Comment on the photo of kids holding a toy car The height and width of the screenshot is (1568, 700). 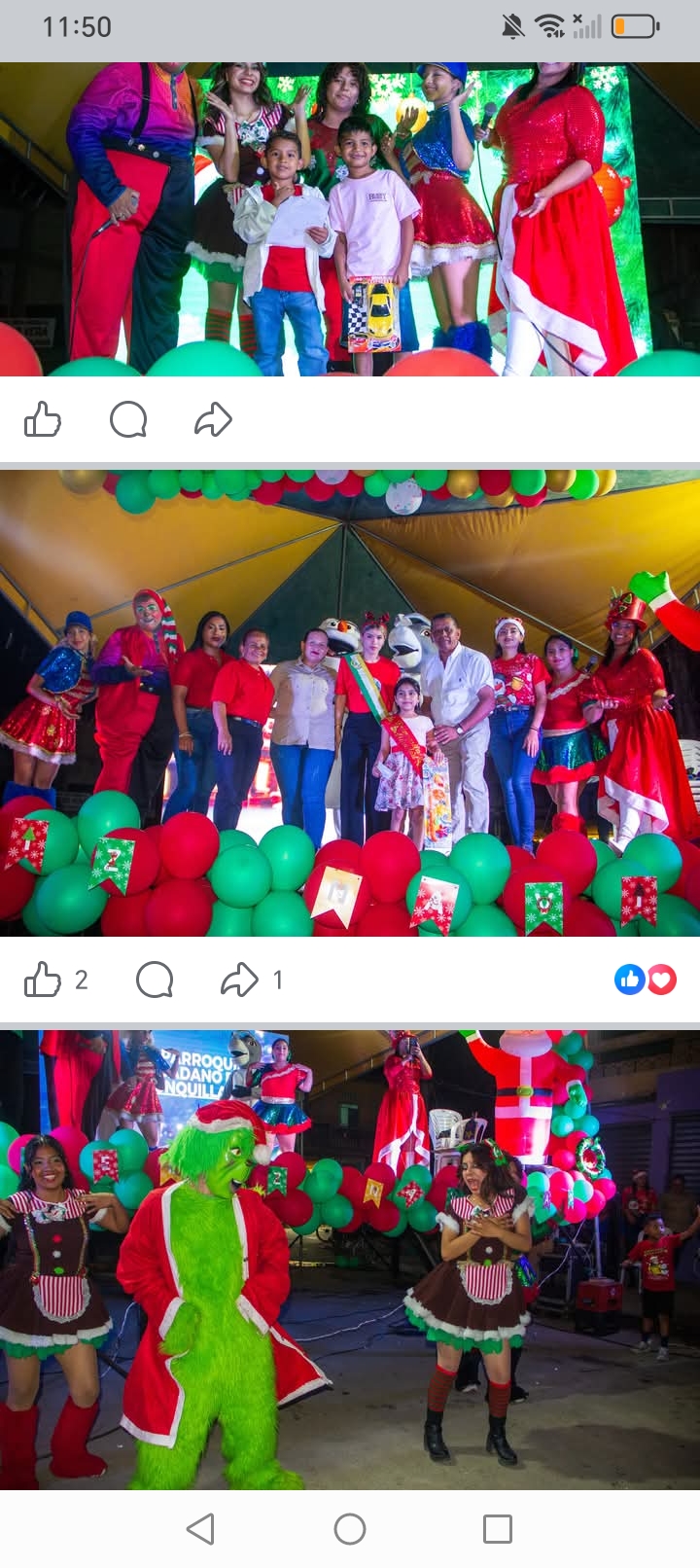point(128,420)
